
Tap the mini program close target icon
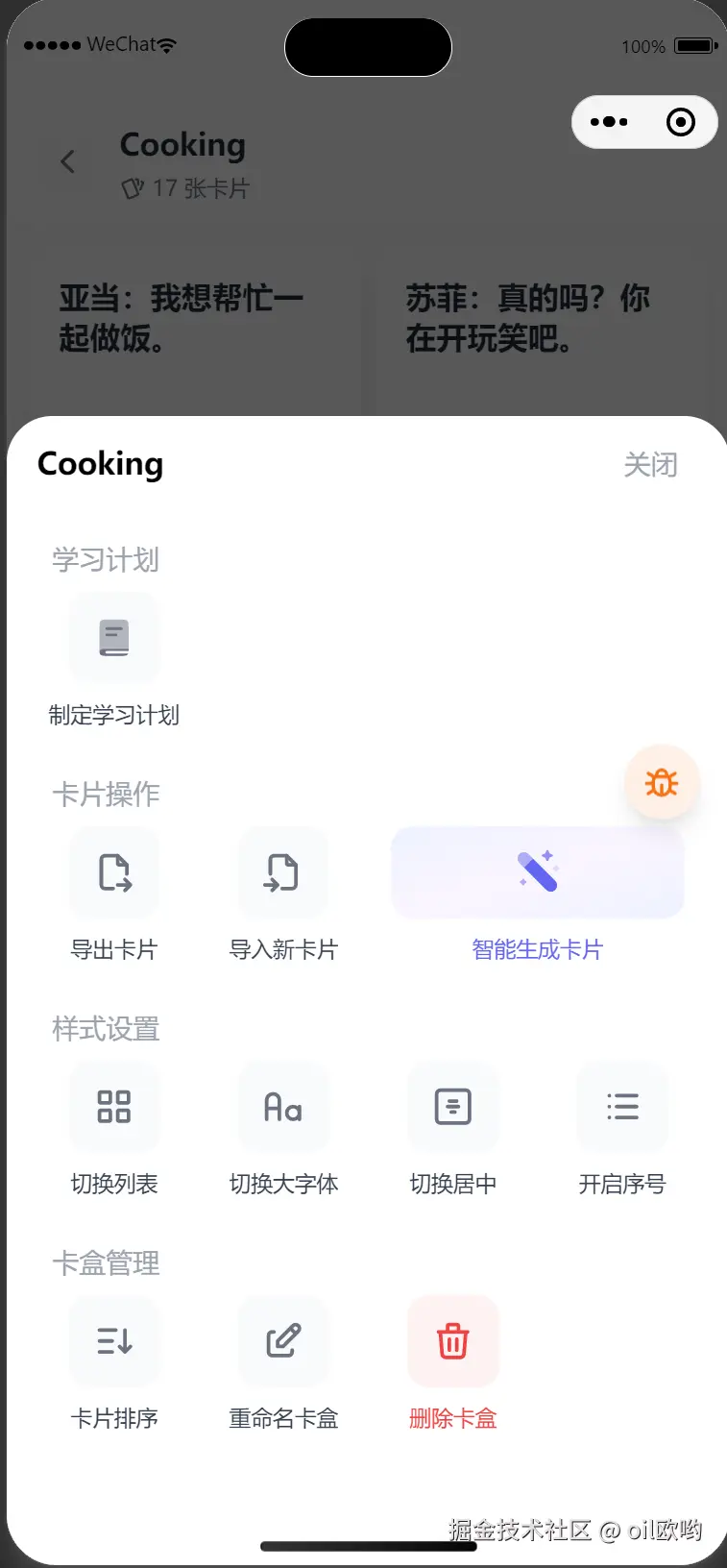coord(681,122)
